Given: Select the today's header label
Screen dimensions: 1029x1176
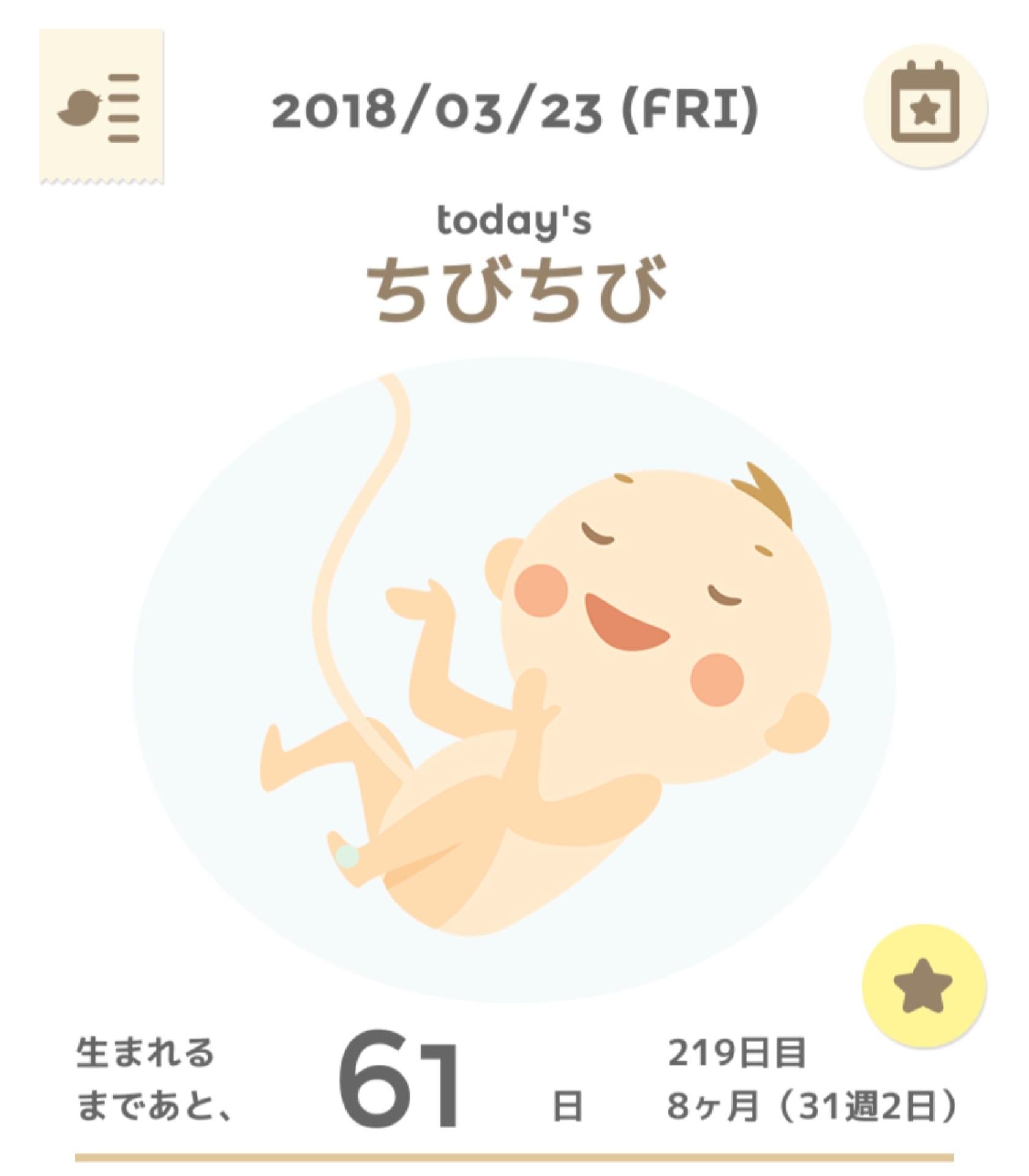Looking at the screenshot, I should pyautogui.click(x=514, y=224).
